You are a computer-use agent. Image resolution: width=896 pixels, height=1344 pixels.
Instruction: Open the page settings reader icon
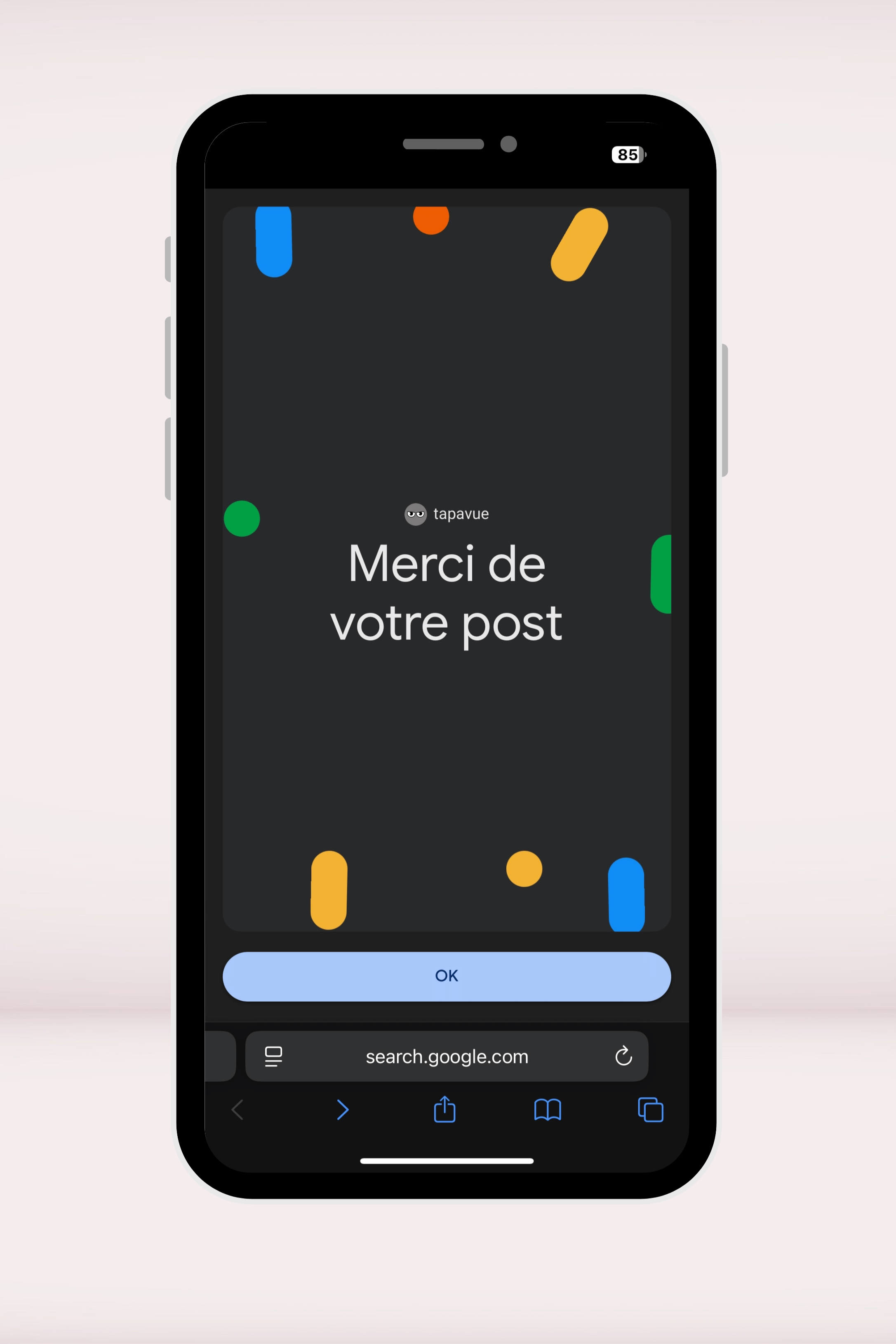(274, 1056)
